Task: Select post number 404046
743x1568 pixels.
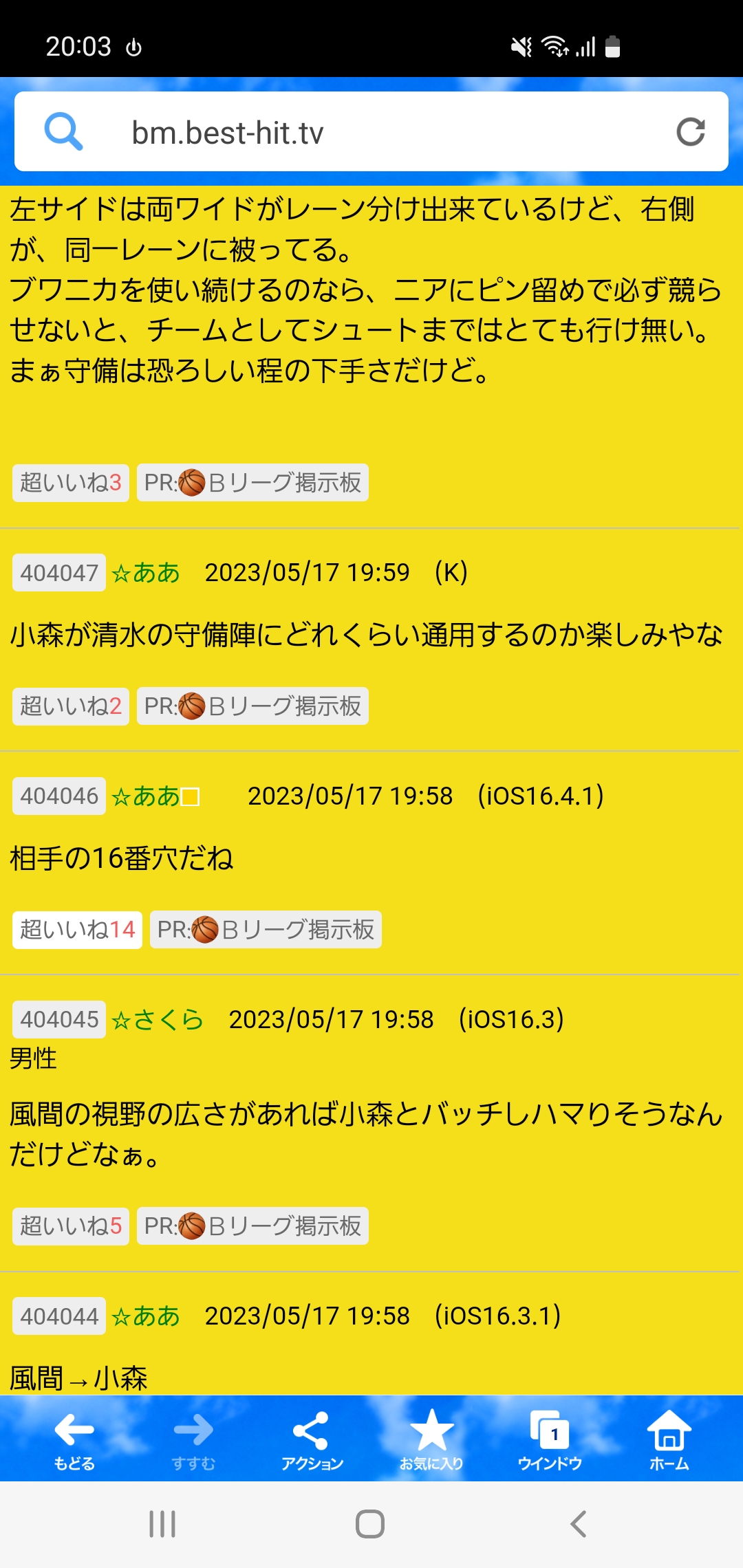Action: tap(59, 796)
